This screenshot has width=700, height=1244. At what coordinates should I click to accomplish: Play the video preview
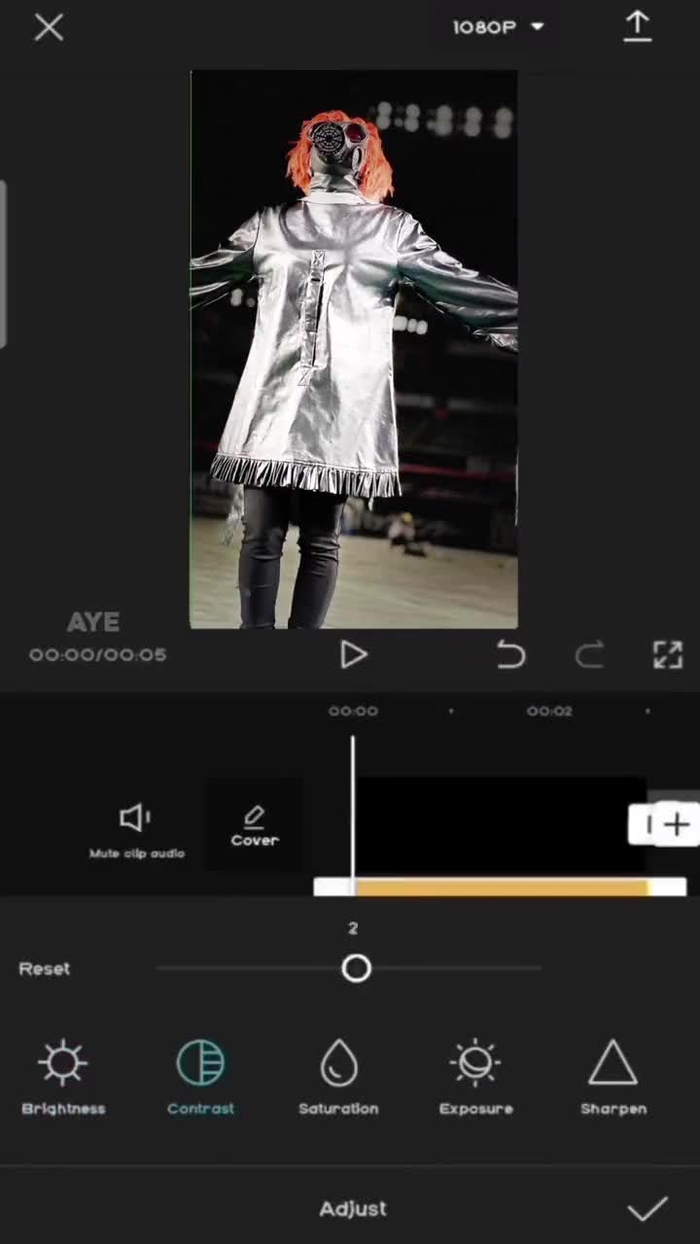353,654
